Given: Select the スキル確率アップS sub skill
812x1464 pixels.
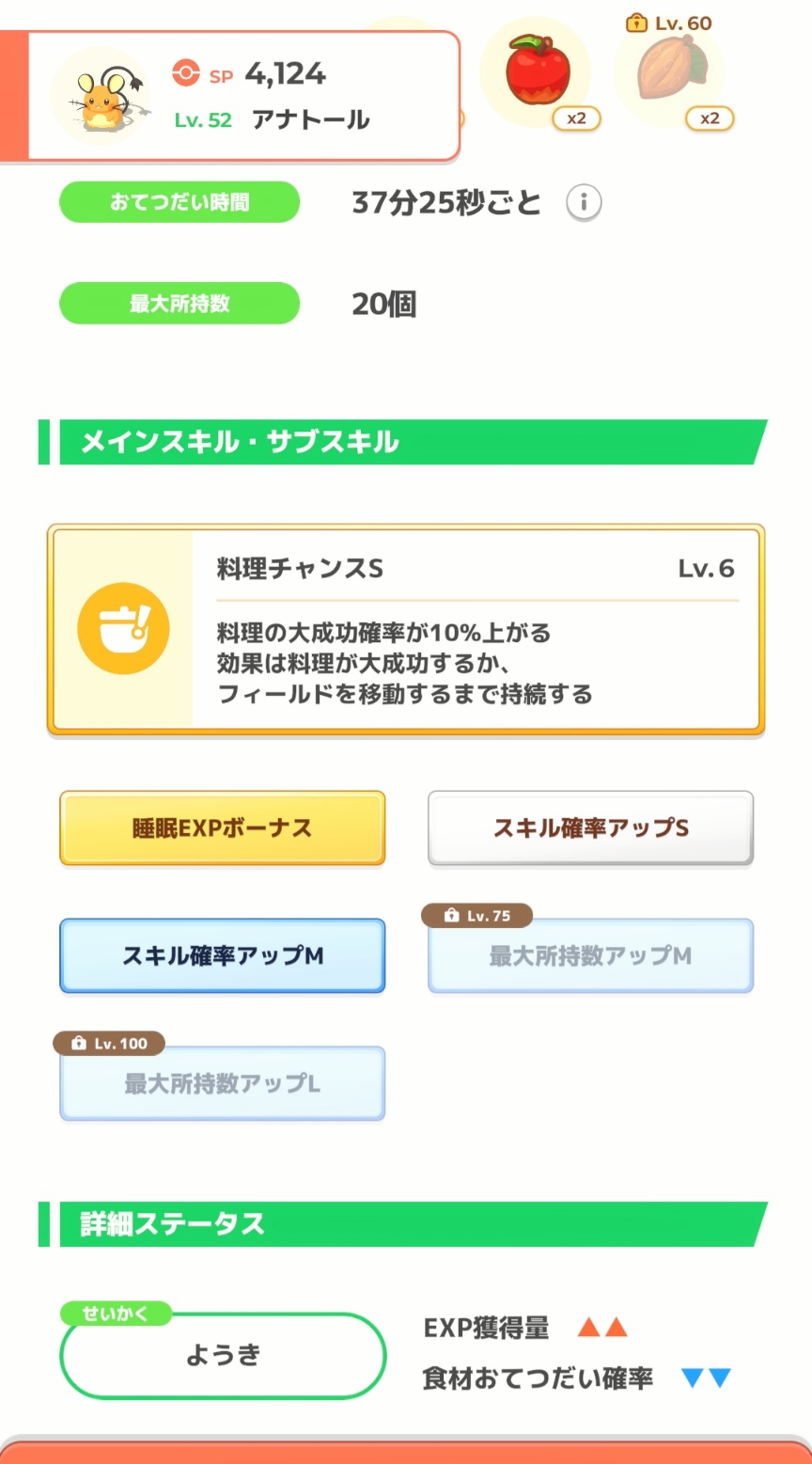Looking at the screenshot, I should point(591,827).
